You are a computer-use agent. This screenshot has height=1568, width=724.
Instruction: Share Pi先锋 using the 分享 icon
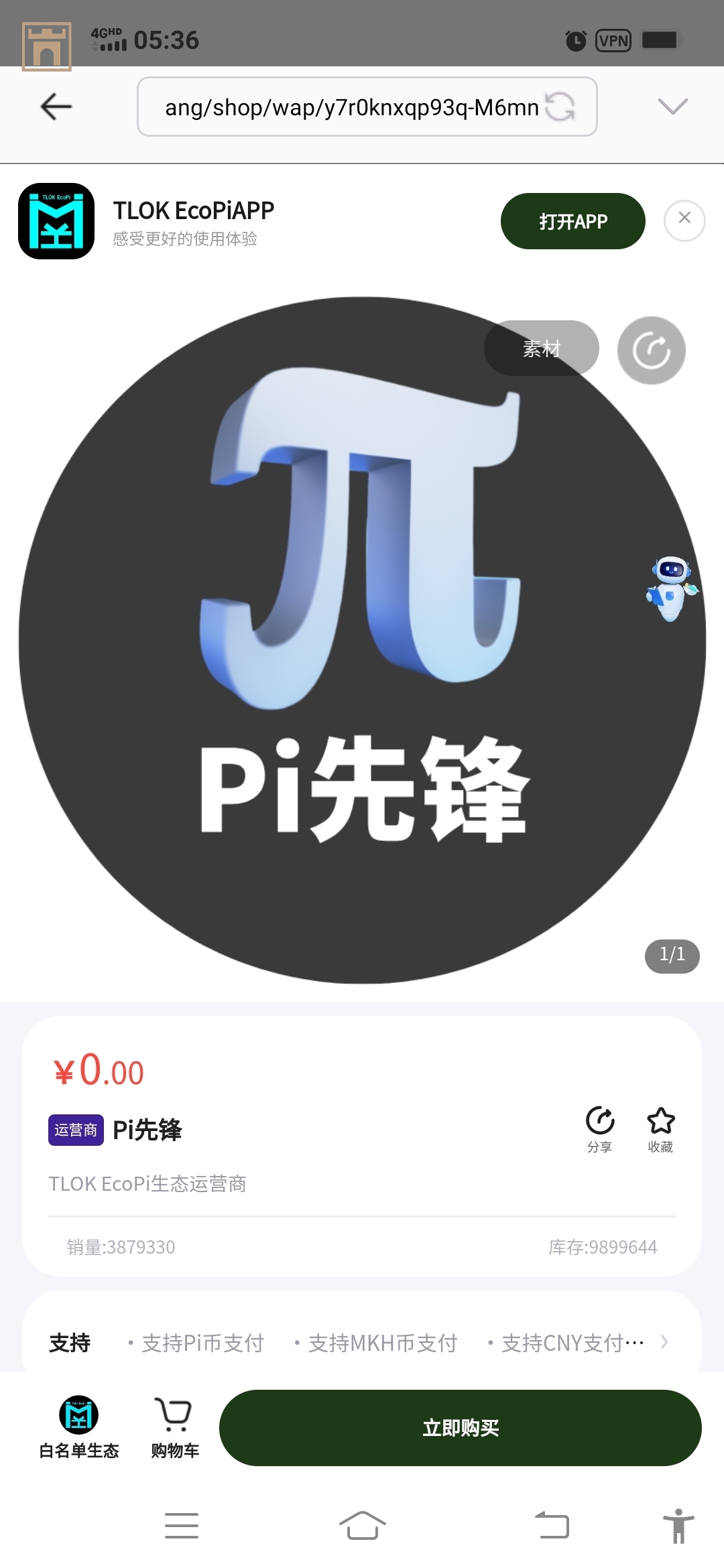point(600,1129)
